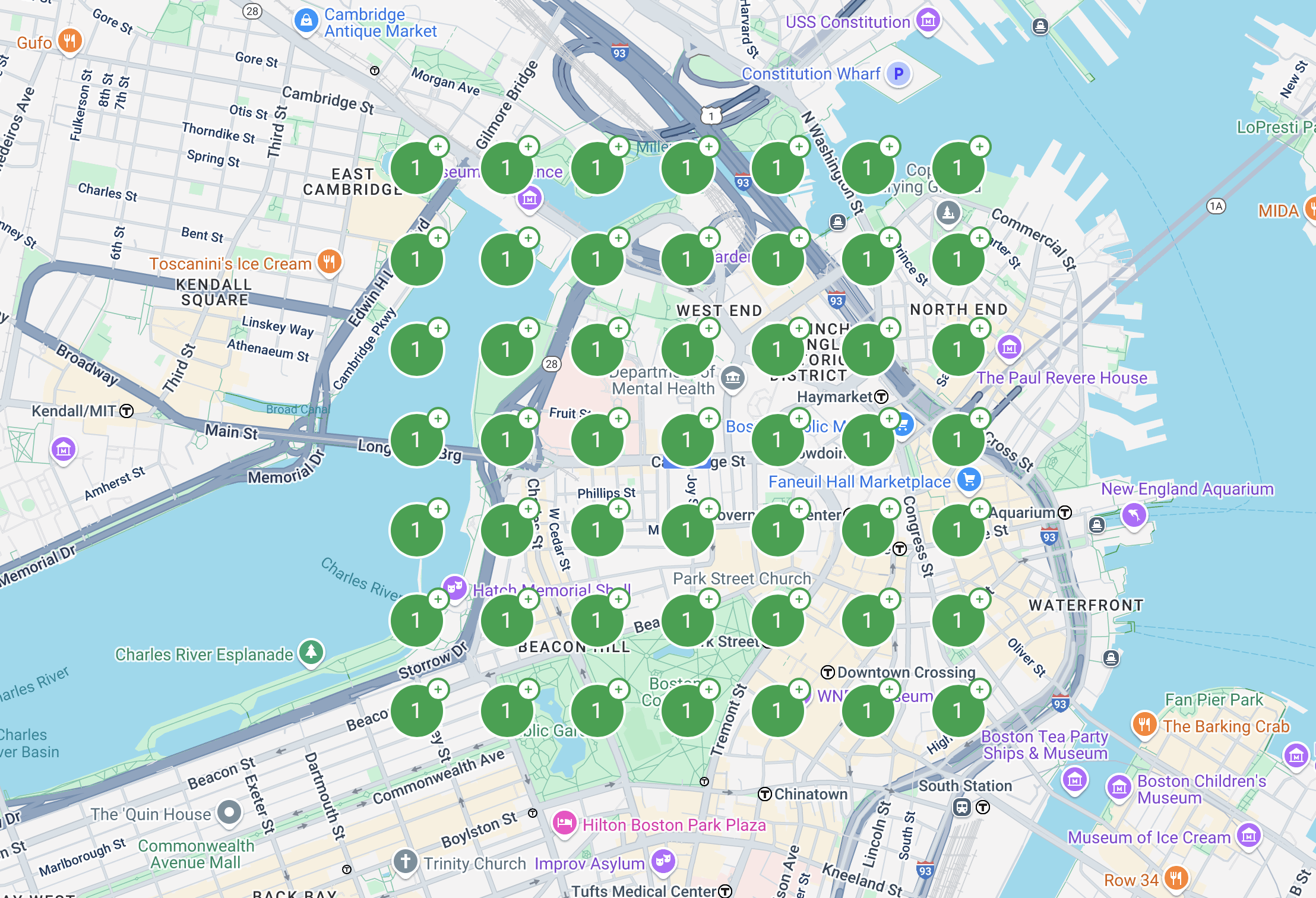
Task: Tap the Trinity Church marker
Action: tap(405, 861)
